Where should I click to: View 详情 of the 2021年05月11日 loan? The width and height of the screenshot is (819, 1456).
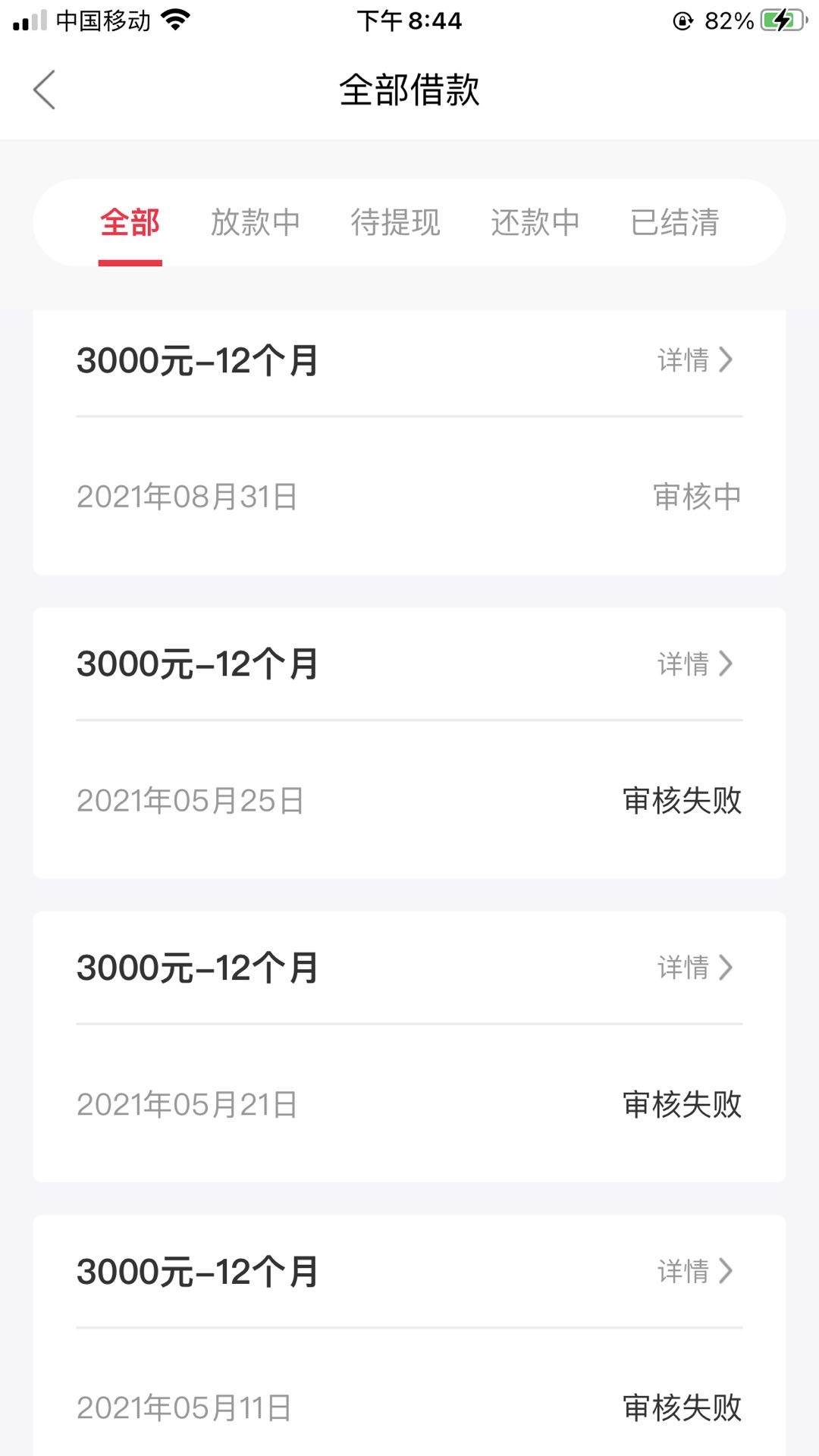(695, 1271)
